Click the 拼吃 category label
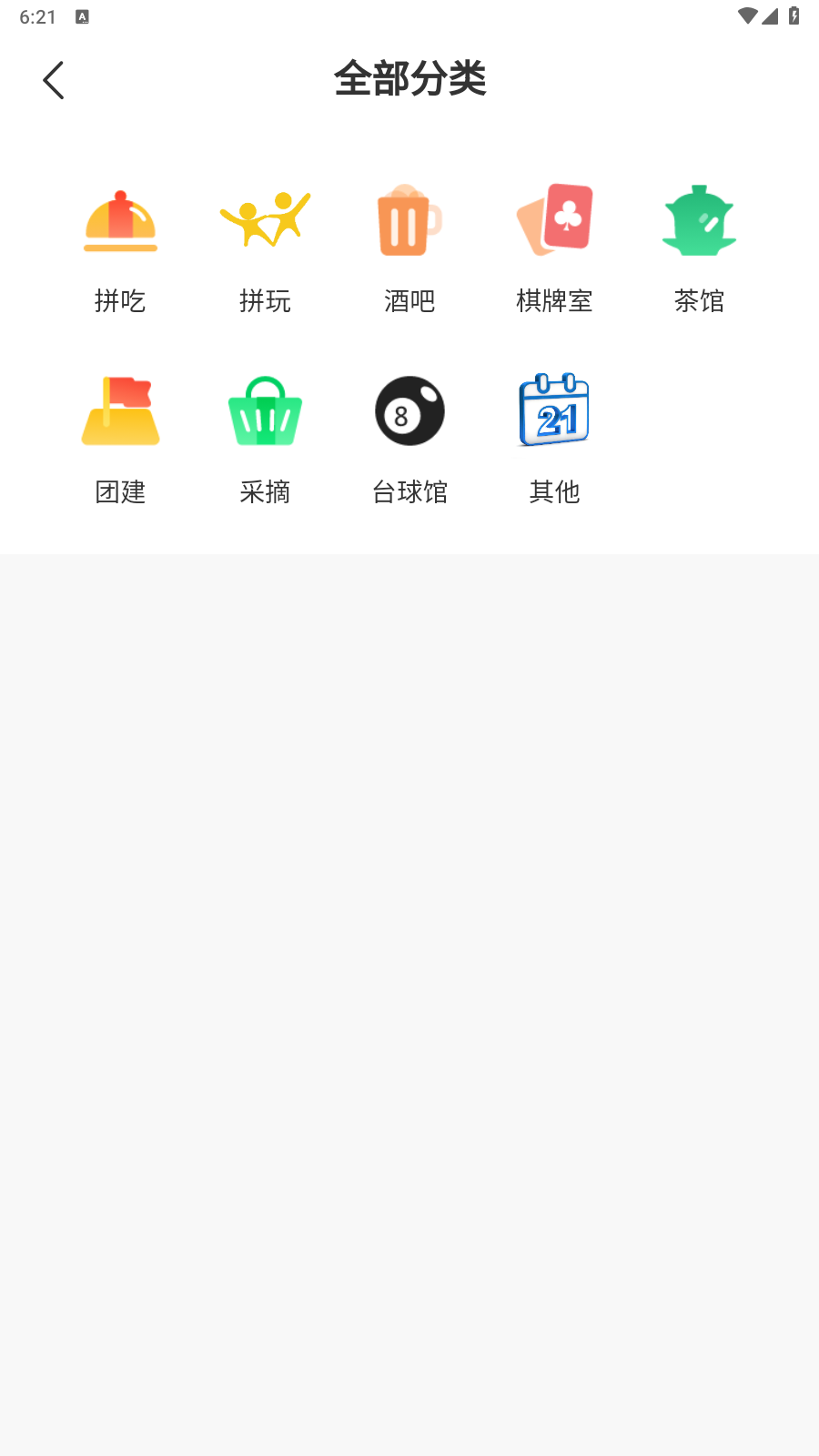819x1456 pixels. tap(120, 301)
